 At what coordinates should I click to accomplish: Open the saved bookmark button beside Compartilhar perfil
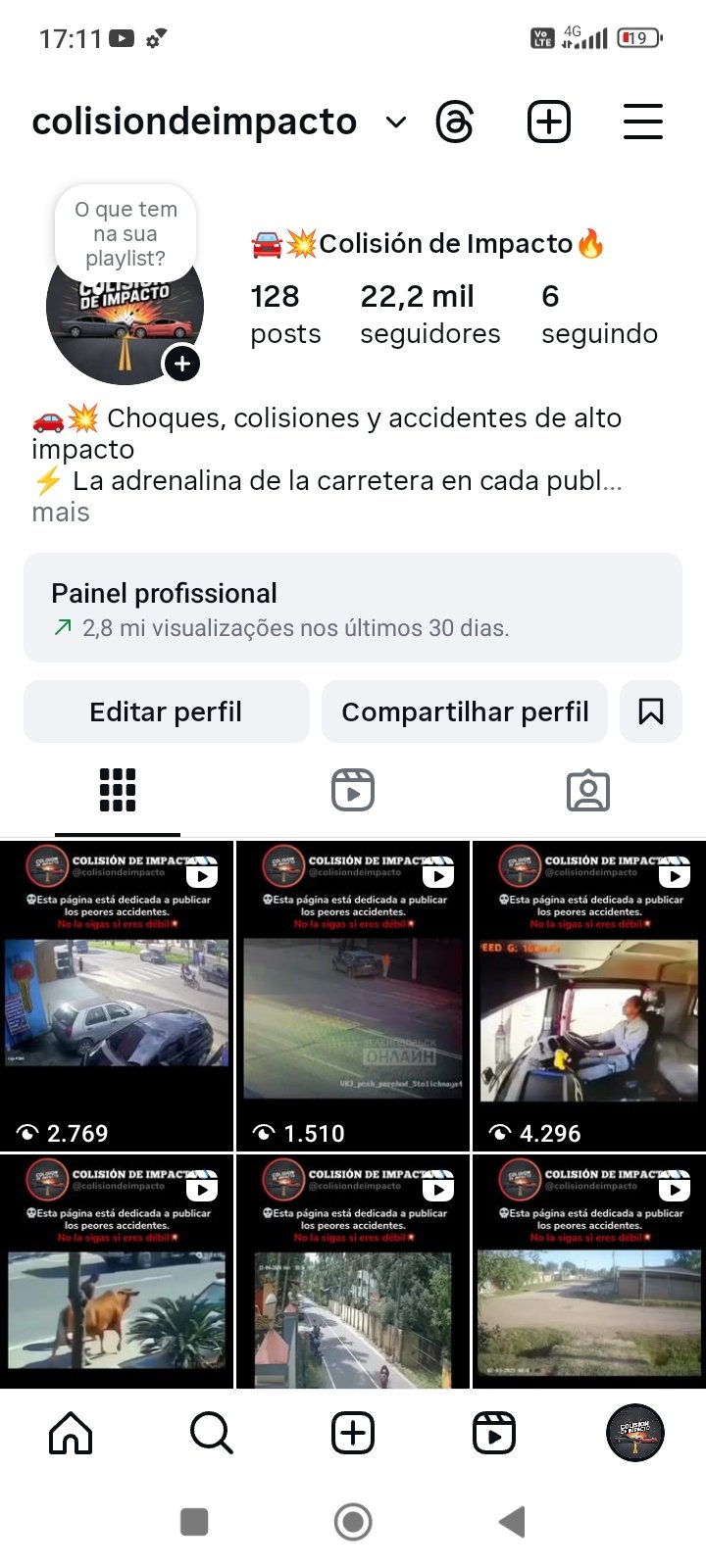pyautogui.click(x=650, y=711)
